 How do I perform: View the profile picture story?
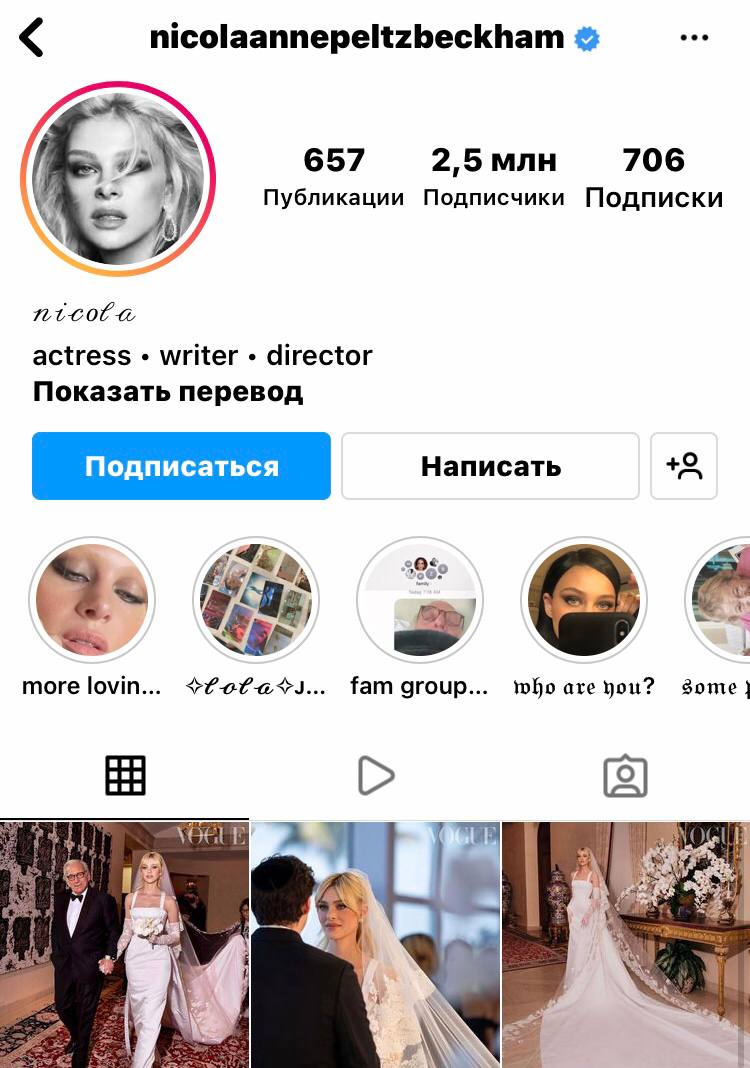click(x=118, y=179)
